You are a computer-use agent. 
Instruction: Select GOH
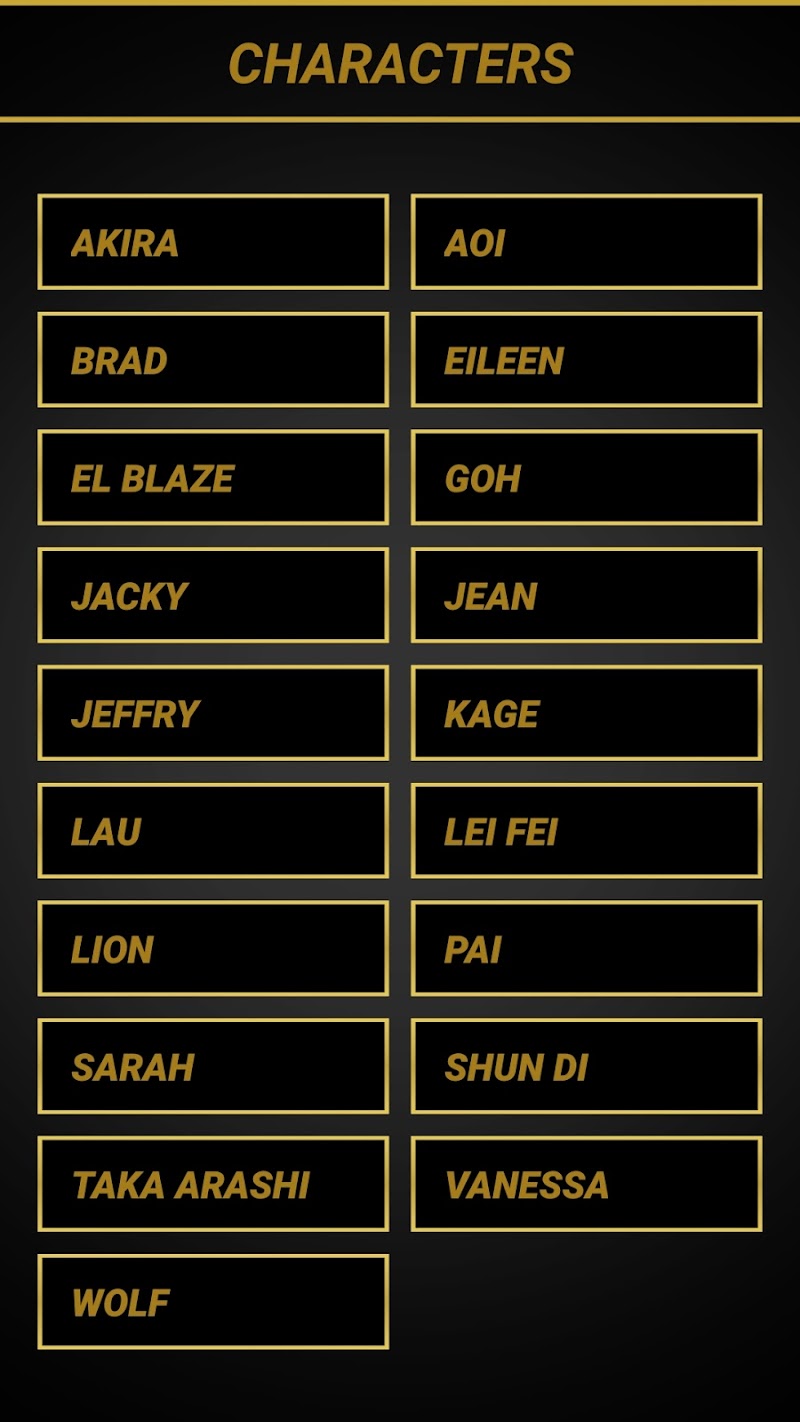[x=586, y=478]
